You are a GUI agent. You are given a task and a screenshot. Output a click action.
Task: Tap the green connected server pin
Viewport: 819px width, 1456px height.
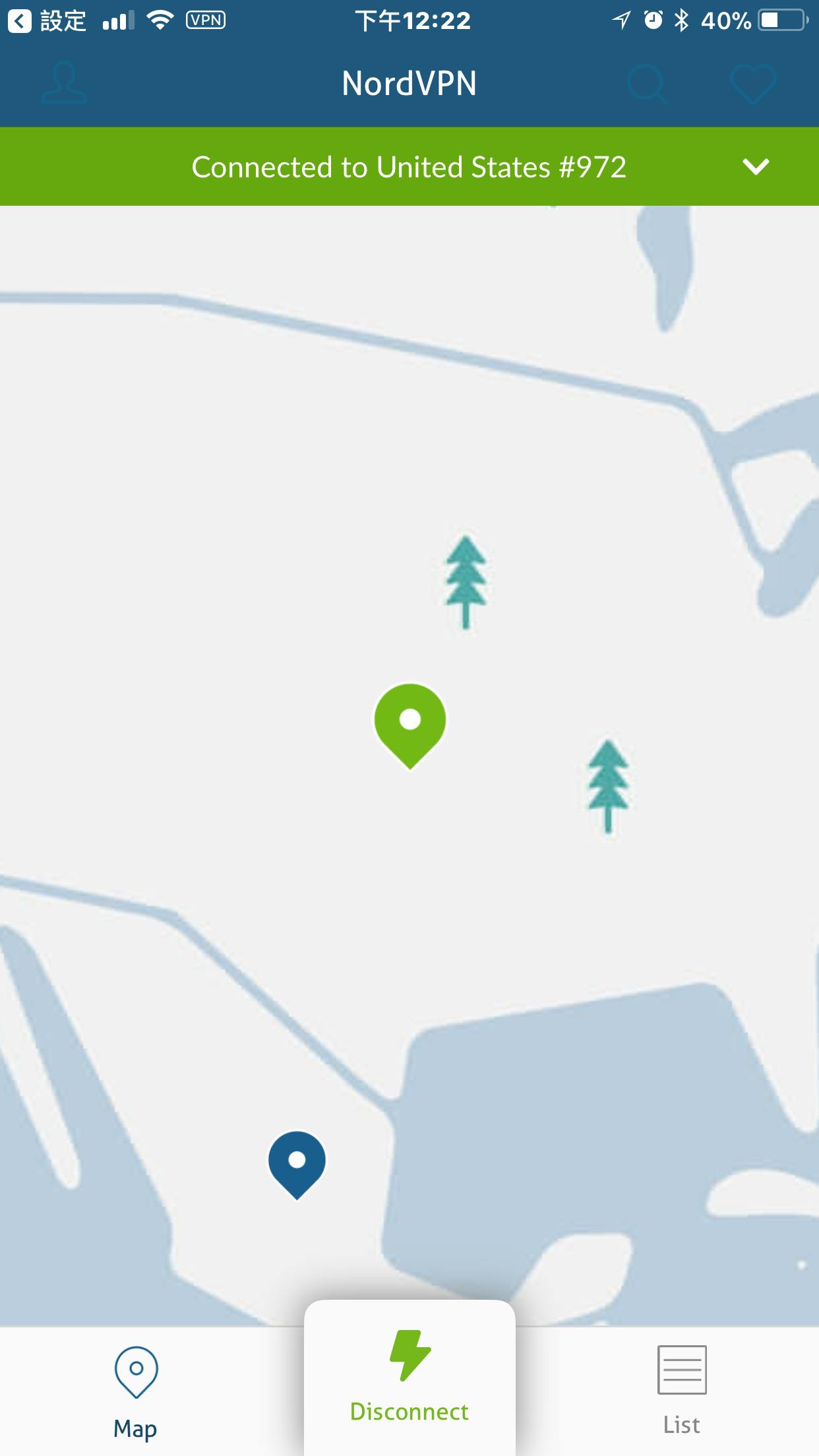pyautogui.click(x=410, y=723)
